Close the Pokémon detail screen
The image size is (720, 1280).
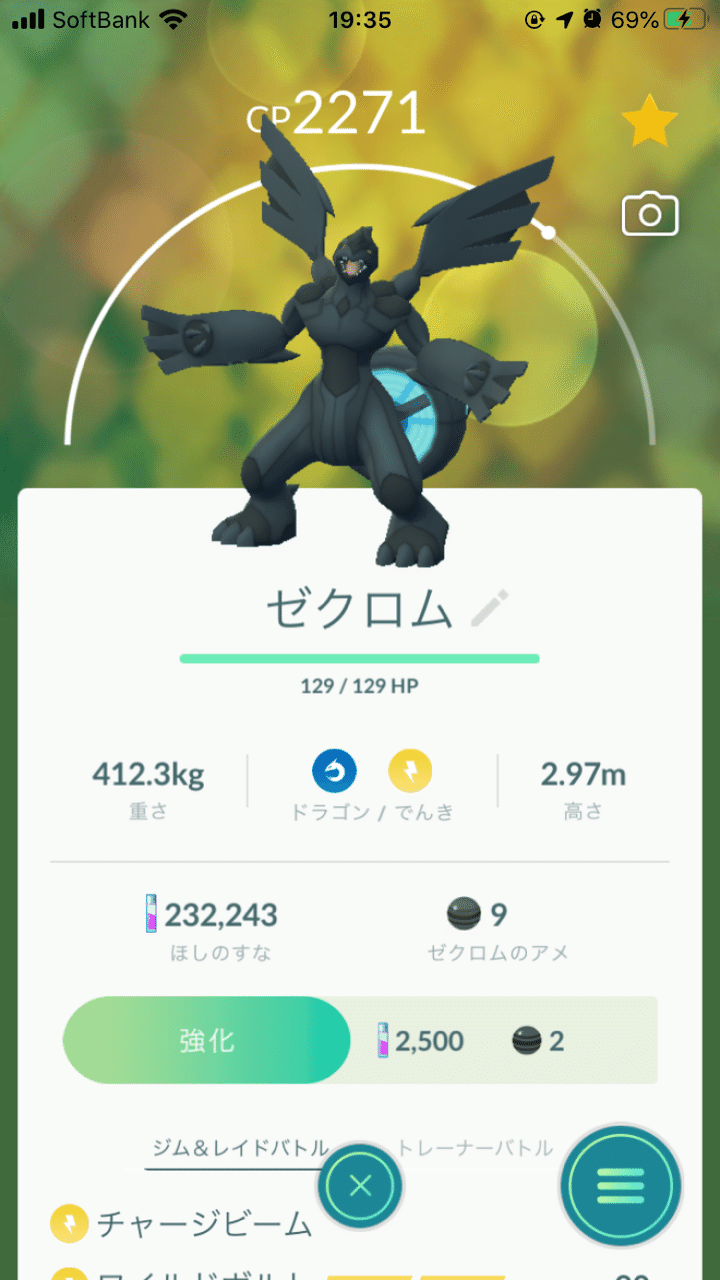tap(361, 1186)
